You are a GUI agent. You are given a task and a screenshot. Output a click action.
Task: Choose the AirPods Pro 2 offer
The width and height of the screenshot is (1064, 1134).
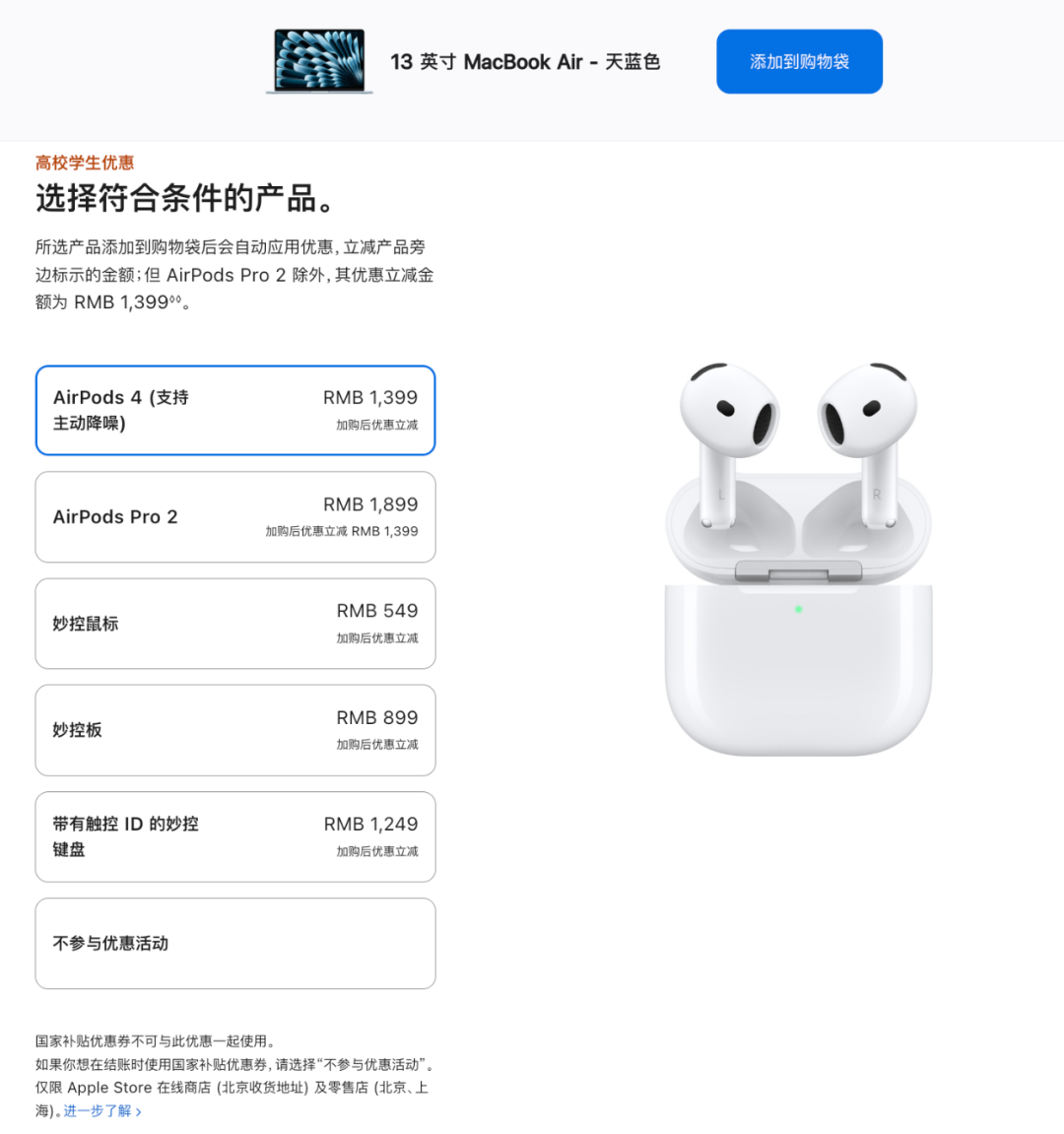pos(234,517)
